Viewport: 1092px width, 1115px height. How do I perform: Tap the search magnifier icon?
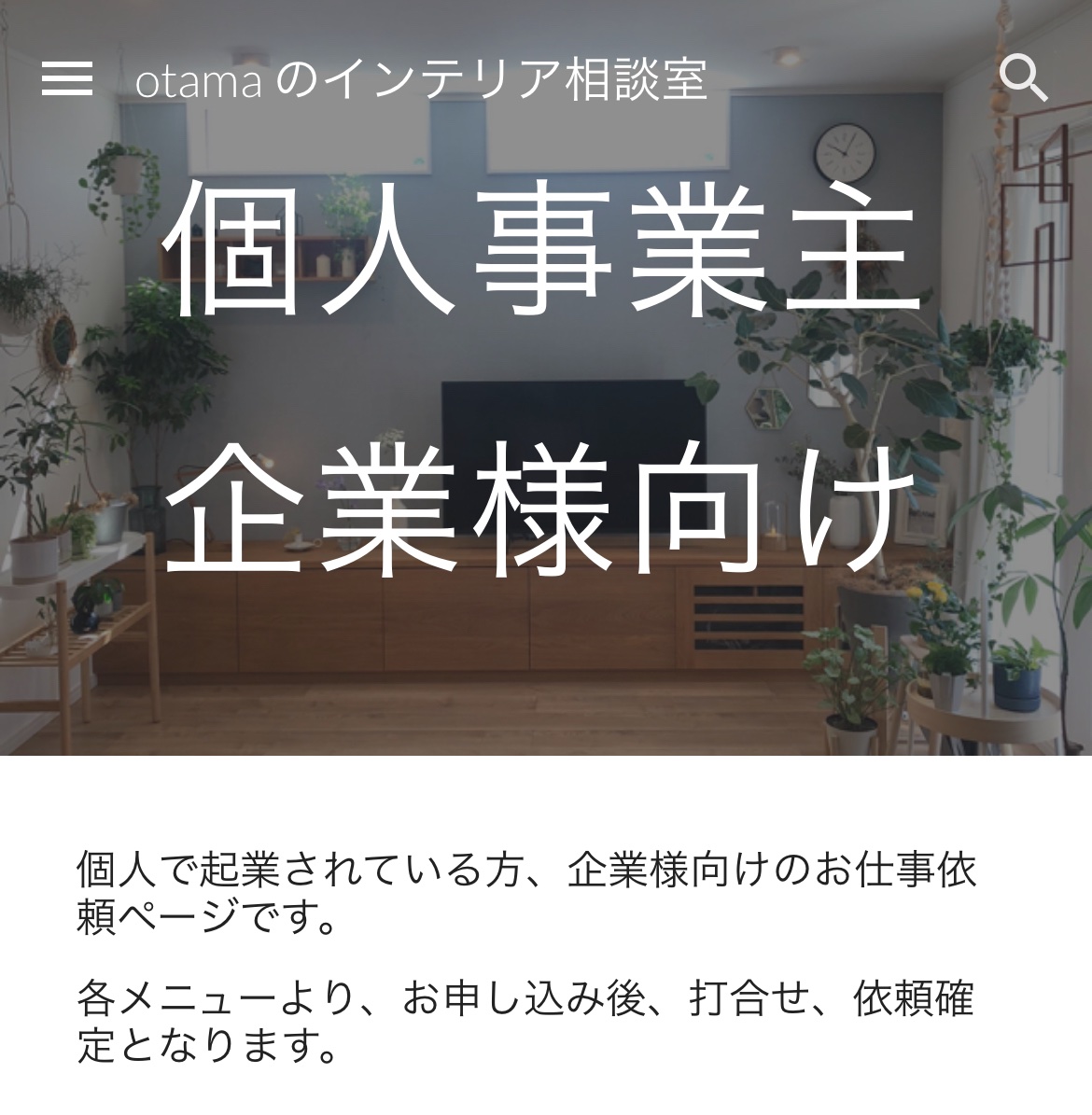click(1023, 78)
